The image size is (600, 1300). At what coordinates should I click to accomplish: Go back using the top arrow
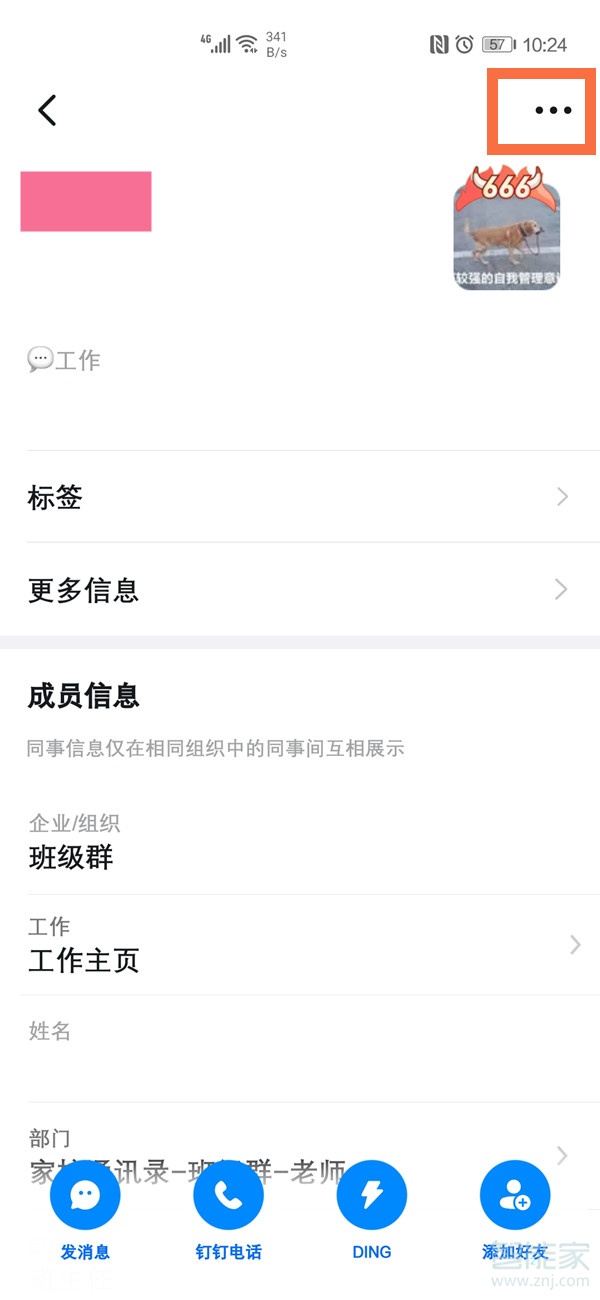47,110
